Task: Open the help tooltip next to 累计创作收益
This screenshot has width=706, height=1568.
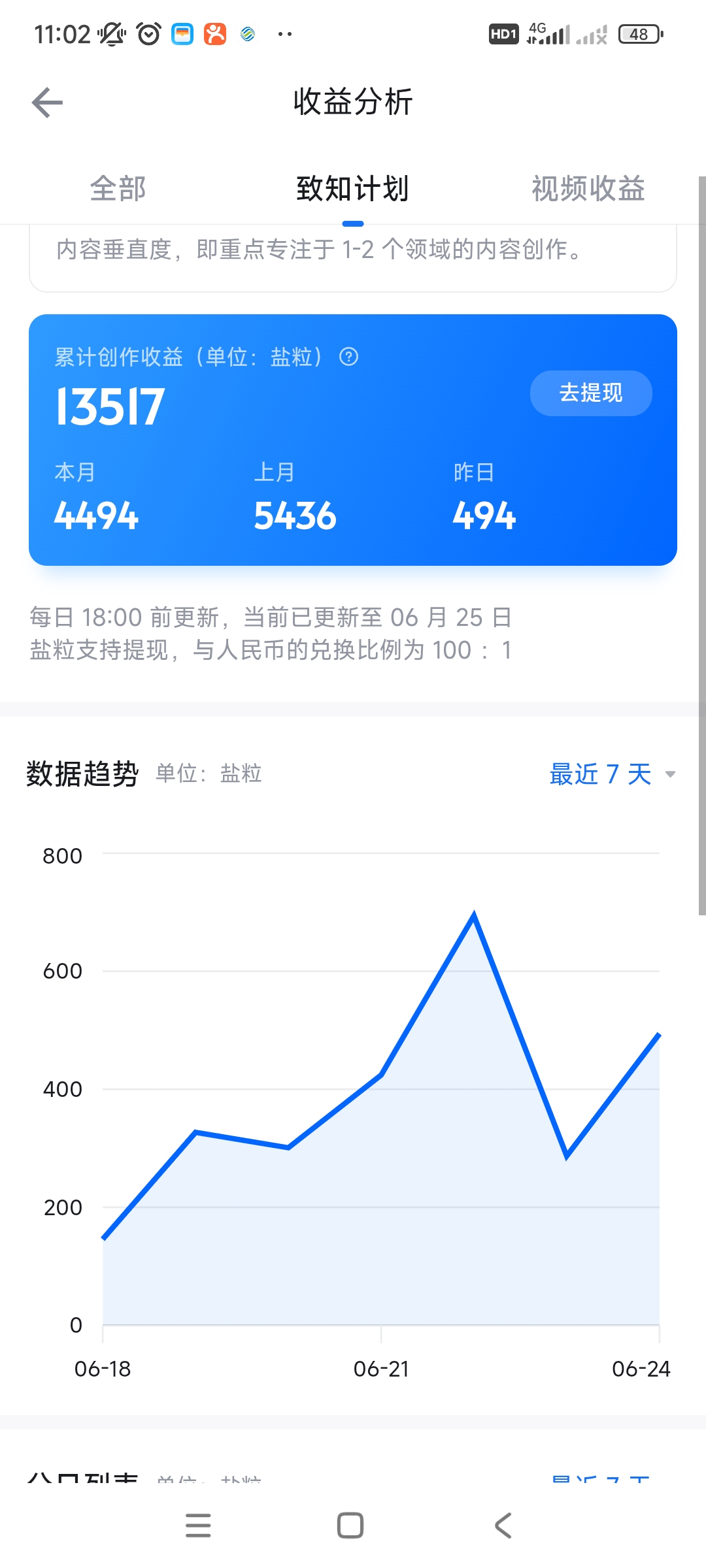Action: click(350, 358)
